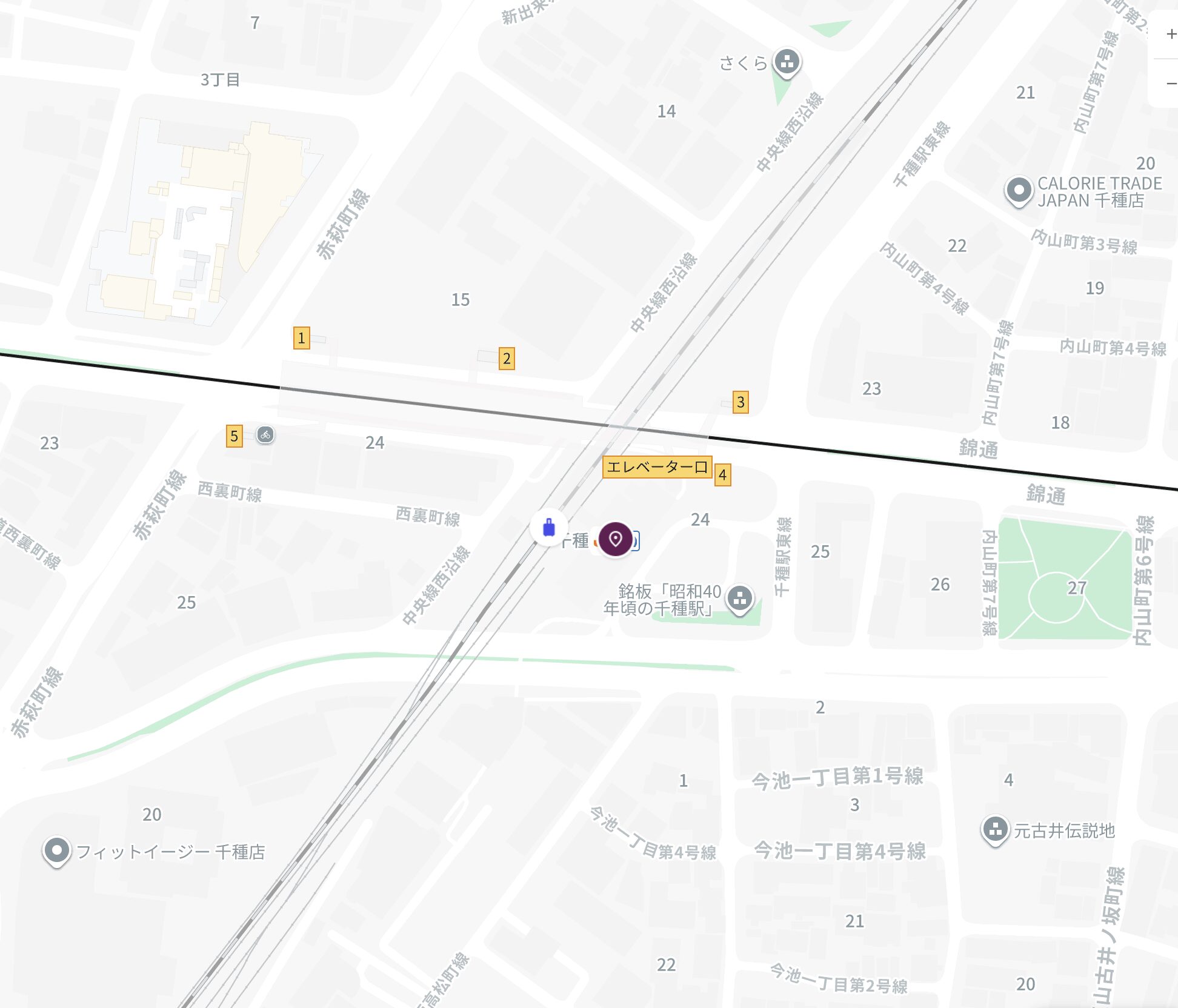Tap the bicycle parking icon
The image size is (1178, 1008).
click(x=265, y=434)
